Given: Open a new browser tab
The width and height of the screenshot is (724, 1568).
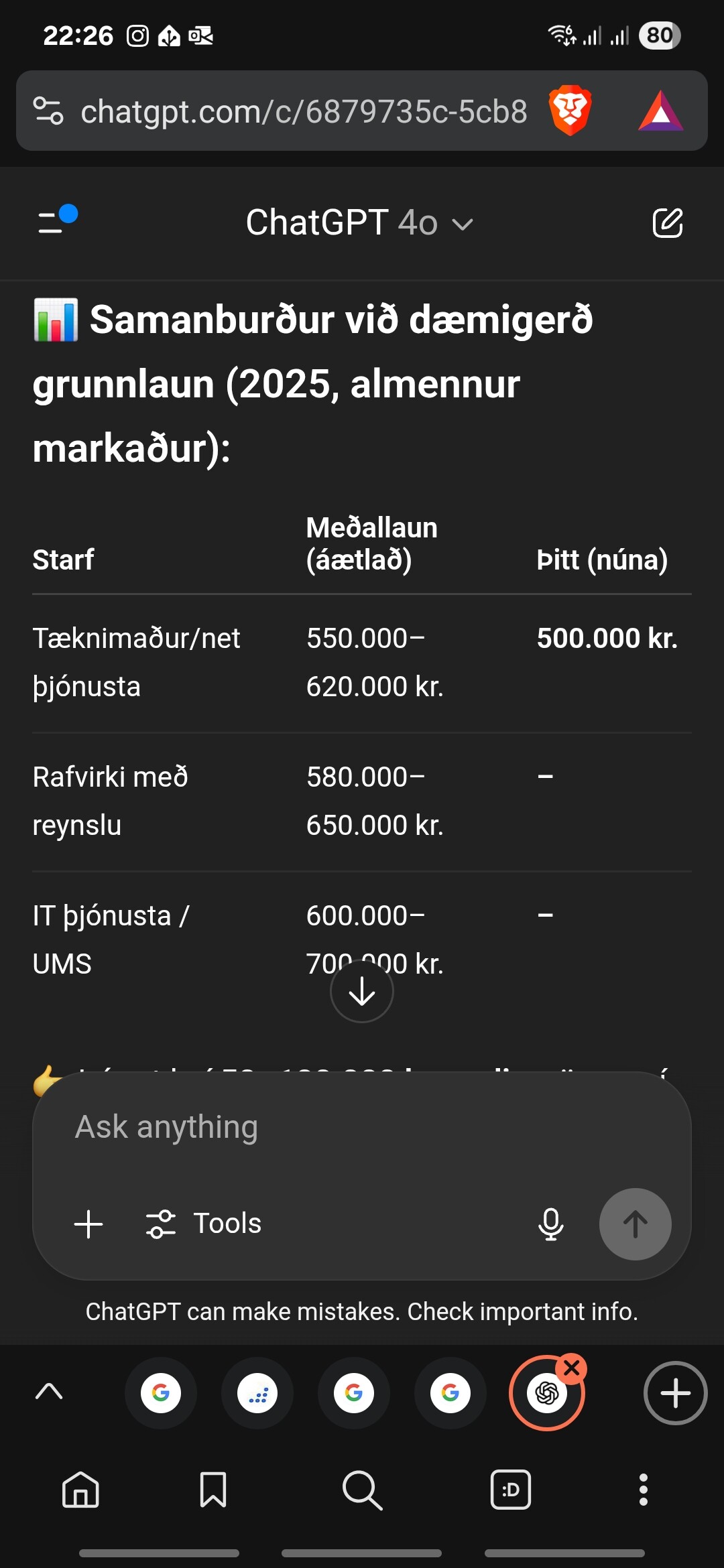Looking at the screenshot, I should point(676,1393).
